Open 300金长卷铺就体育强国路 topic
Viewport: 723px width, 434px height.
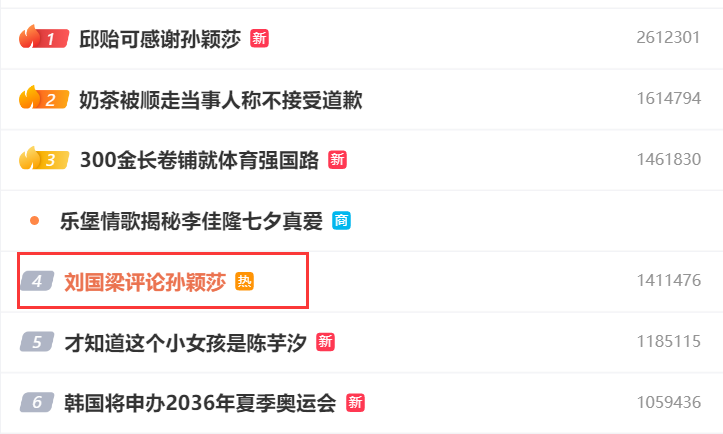[200, 160]
